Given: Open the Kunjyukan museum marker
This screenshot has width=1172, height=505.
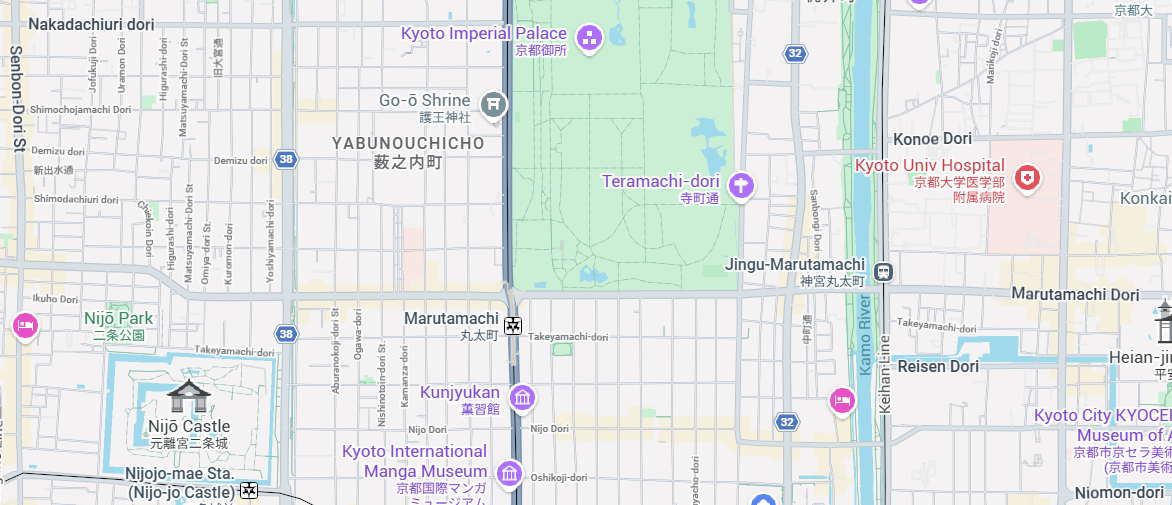Looking at the screenshot, I should 522,398.
